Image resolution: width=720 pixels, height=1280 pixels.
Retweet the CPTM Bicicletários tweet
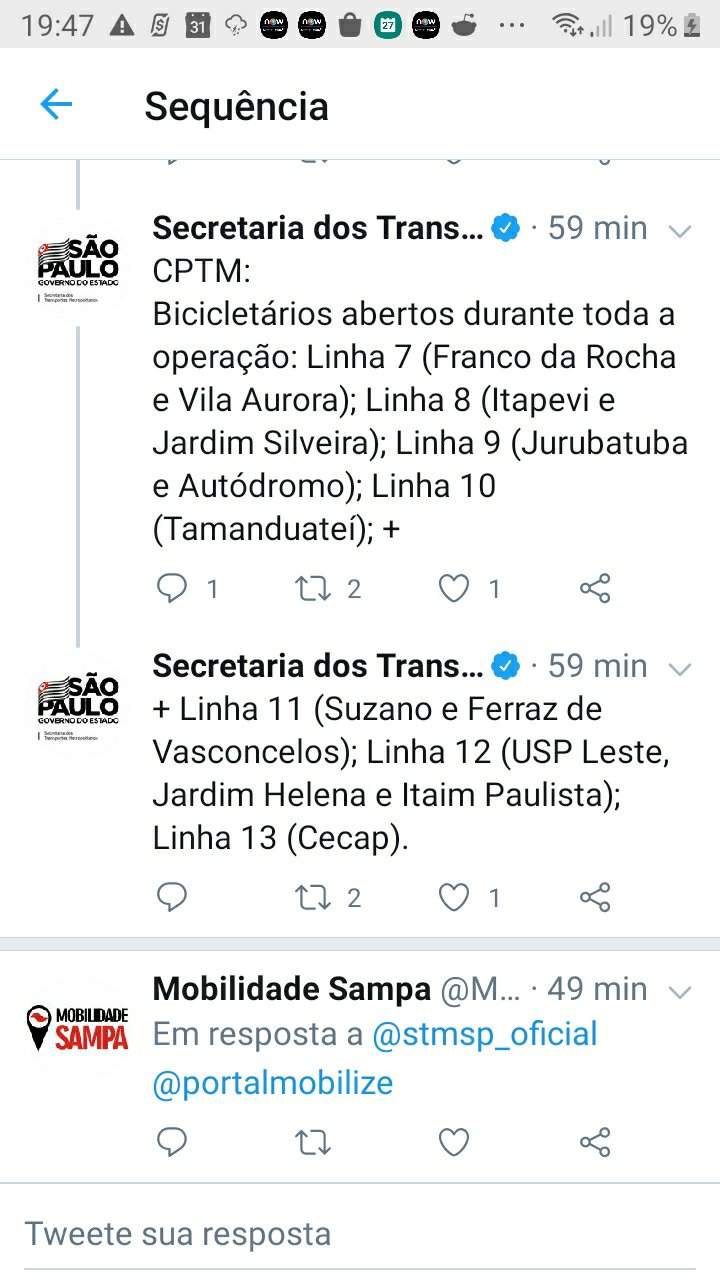[x=314, y=588]
